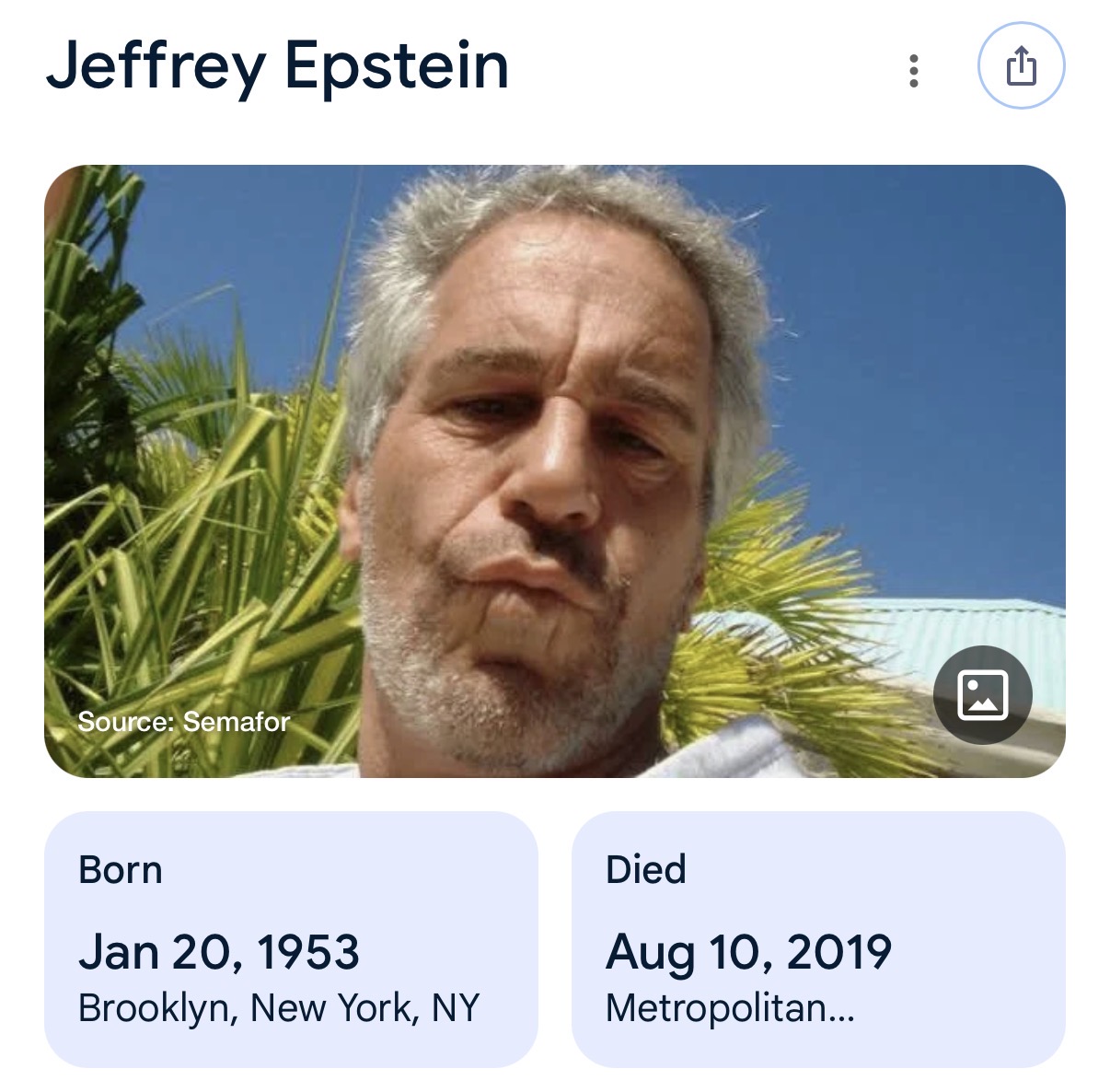1110x1092 pixels.
Task: Share this knowledge panel
Action: [x=1021, y=67]
